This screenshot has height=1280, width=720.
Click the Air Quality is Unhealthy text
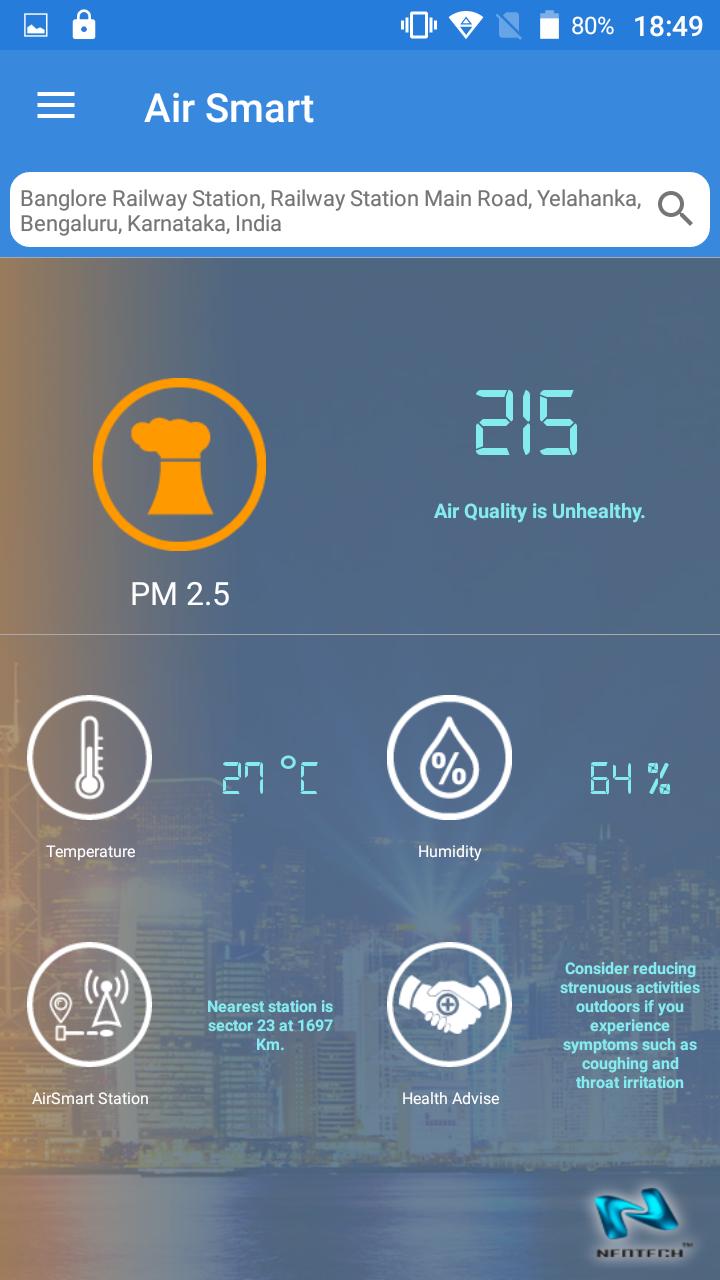click(x=539, y=511)
